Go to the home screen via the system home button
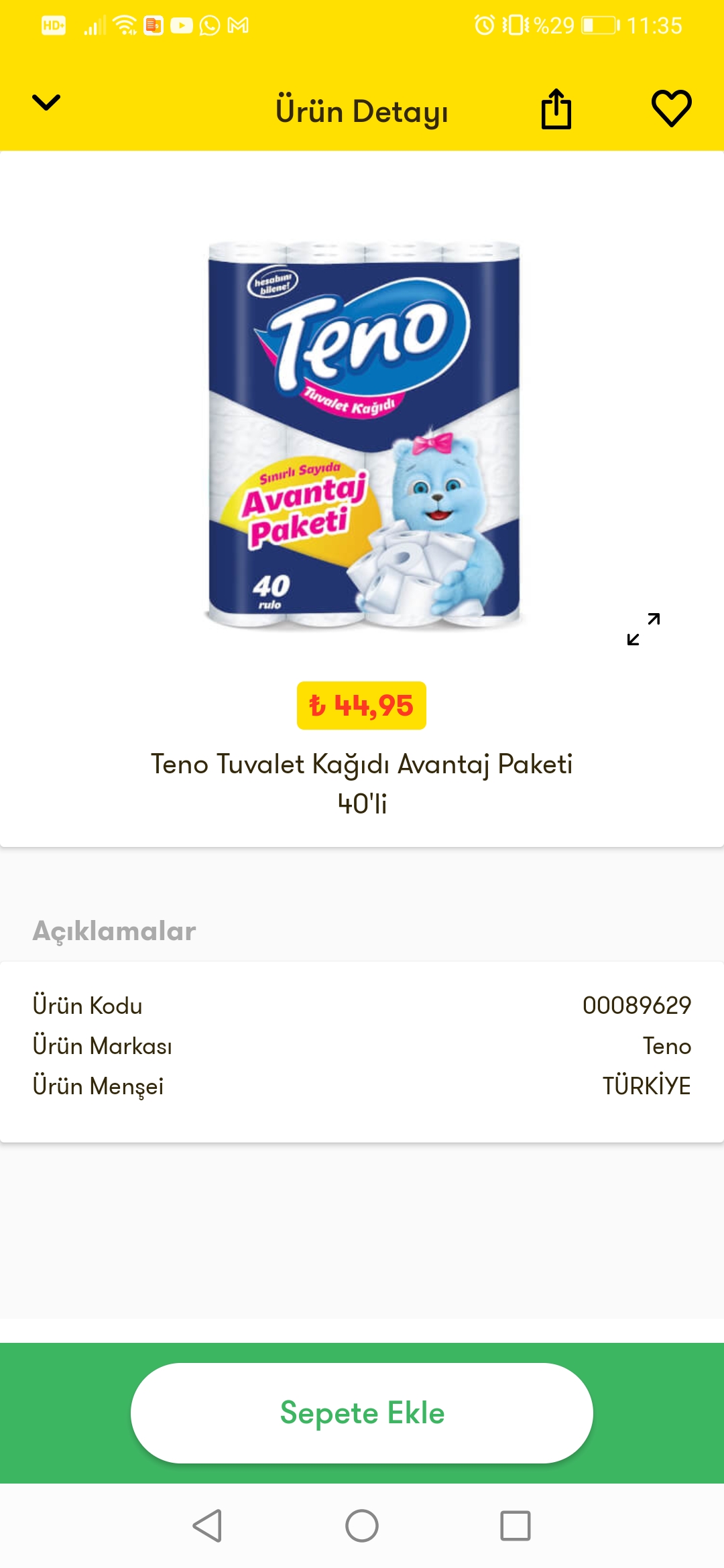The height and width of the screenshot is (1568, 724). click(362, 1526)
